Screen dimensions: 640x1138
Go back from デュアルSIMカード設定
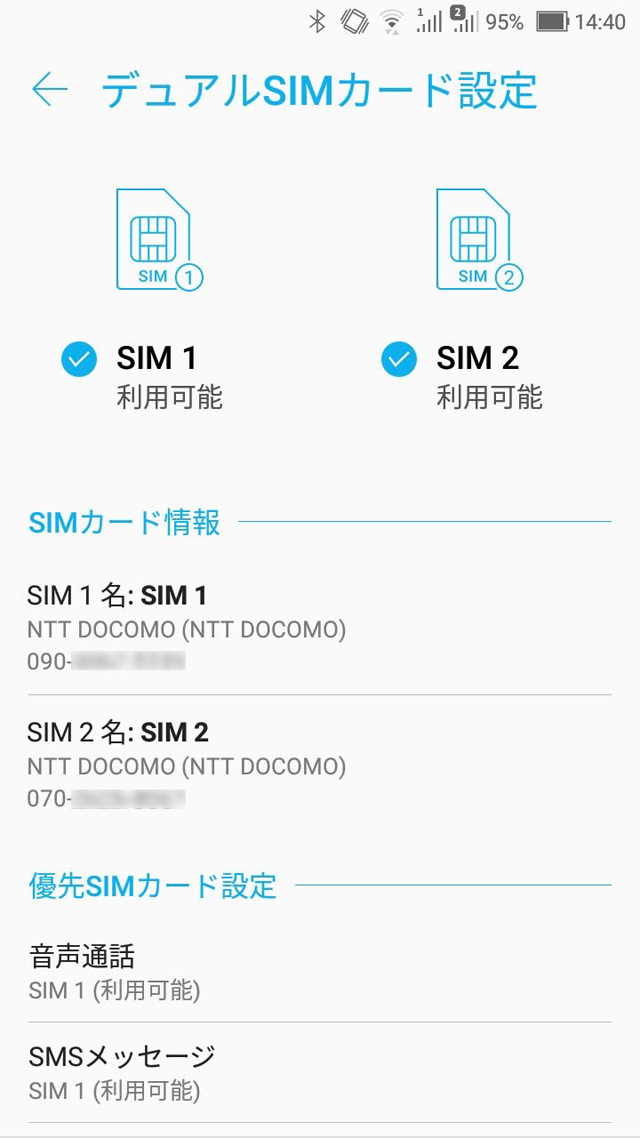pos(49,90)
